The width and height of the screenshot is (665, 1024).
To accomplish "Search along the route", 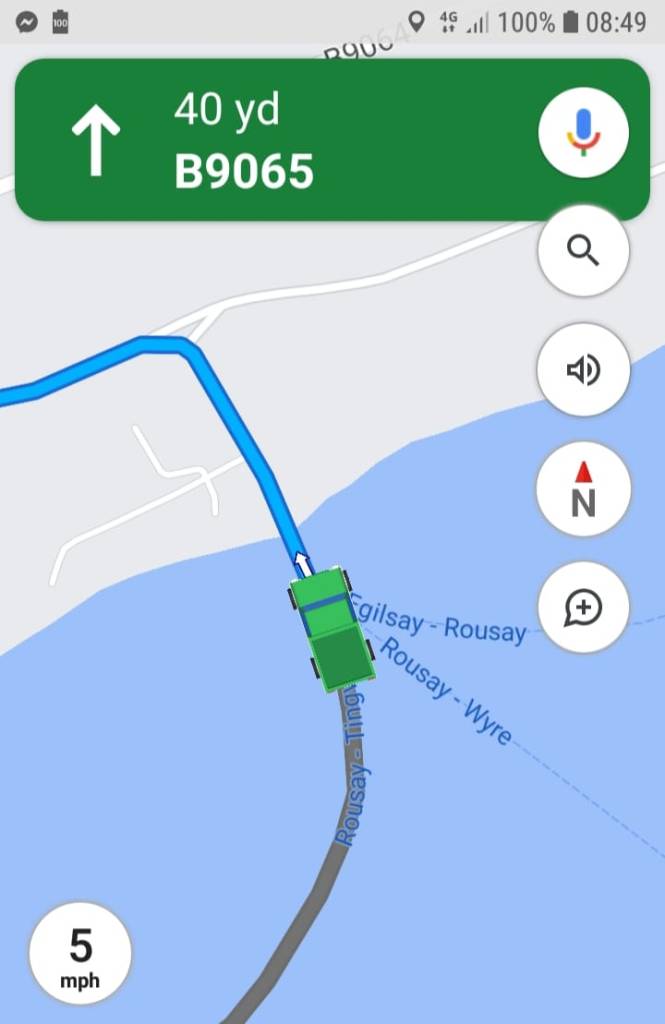I will click(x=583, y=251).
